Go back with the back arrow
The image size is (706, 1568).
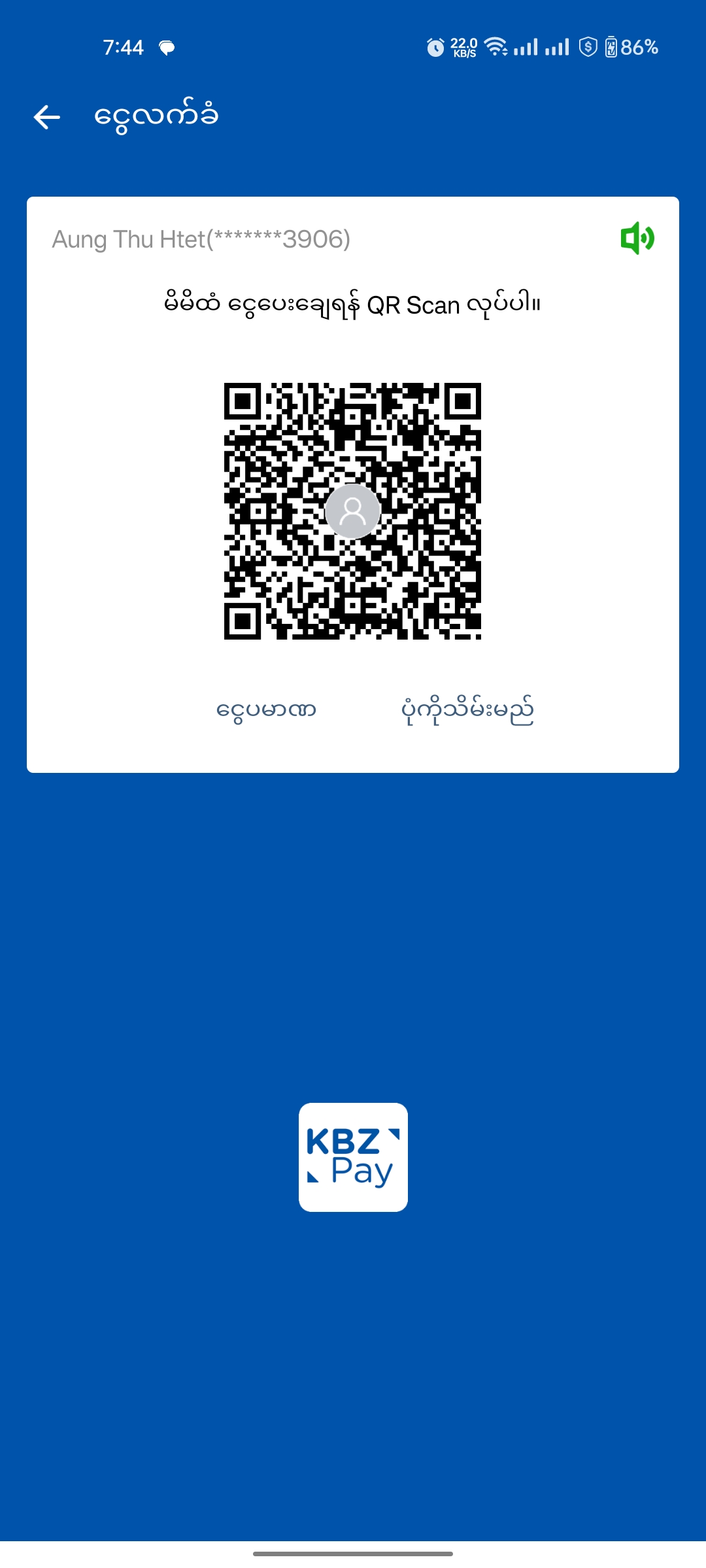(47, 118)
